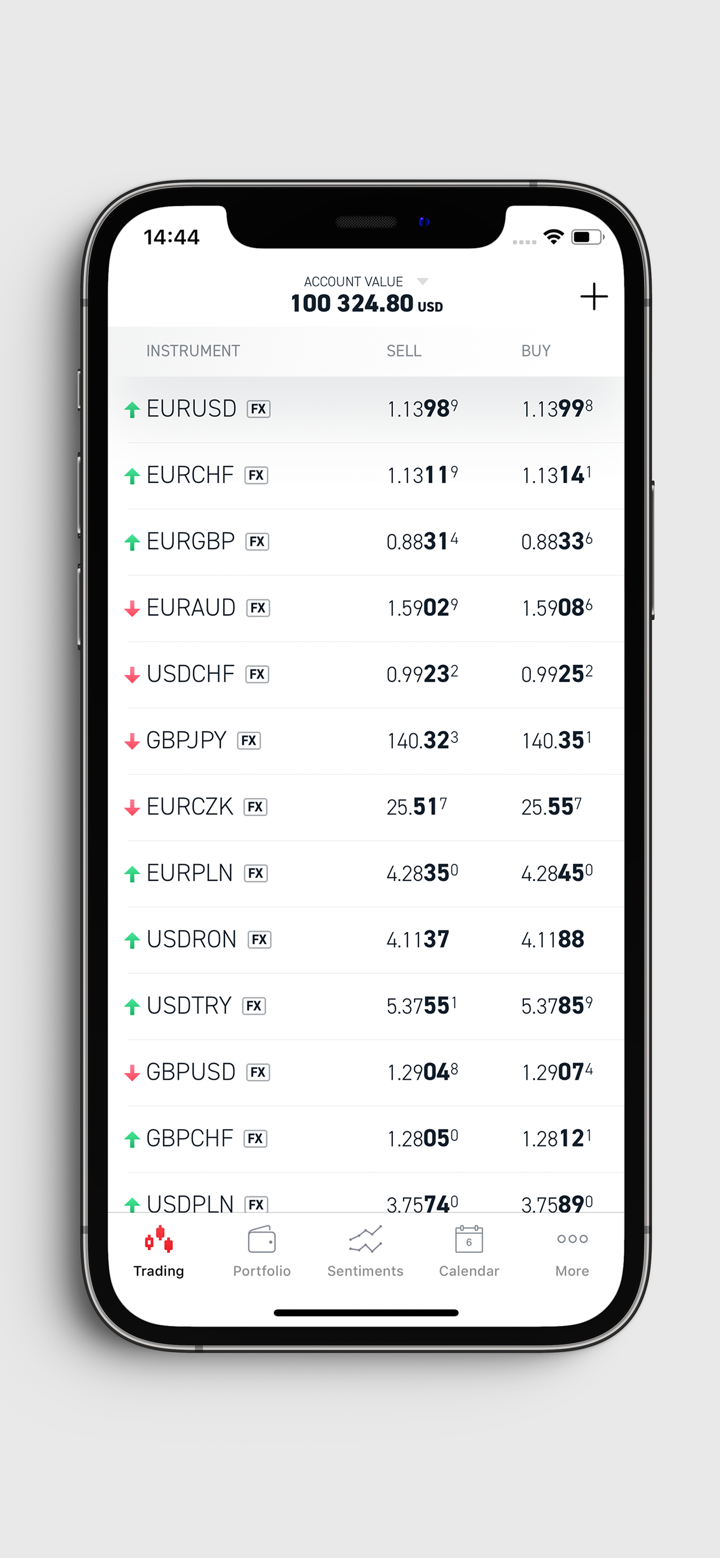Open the USDCHF instrument
720x1558 pixels.
190,674
